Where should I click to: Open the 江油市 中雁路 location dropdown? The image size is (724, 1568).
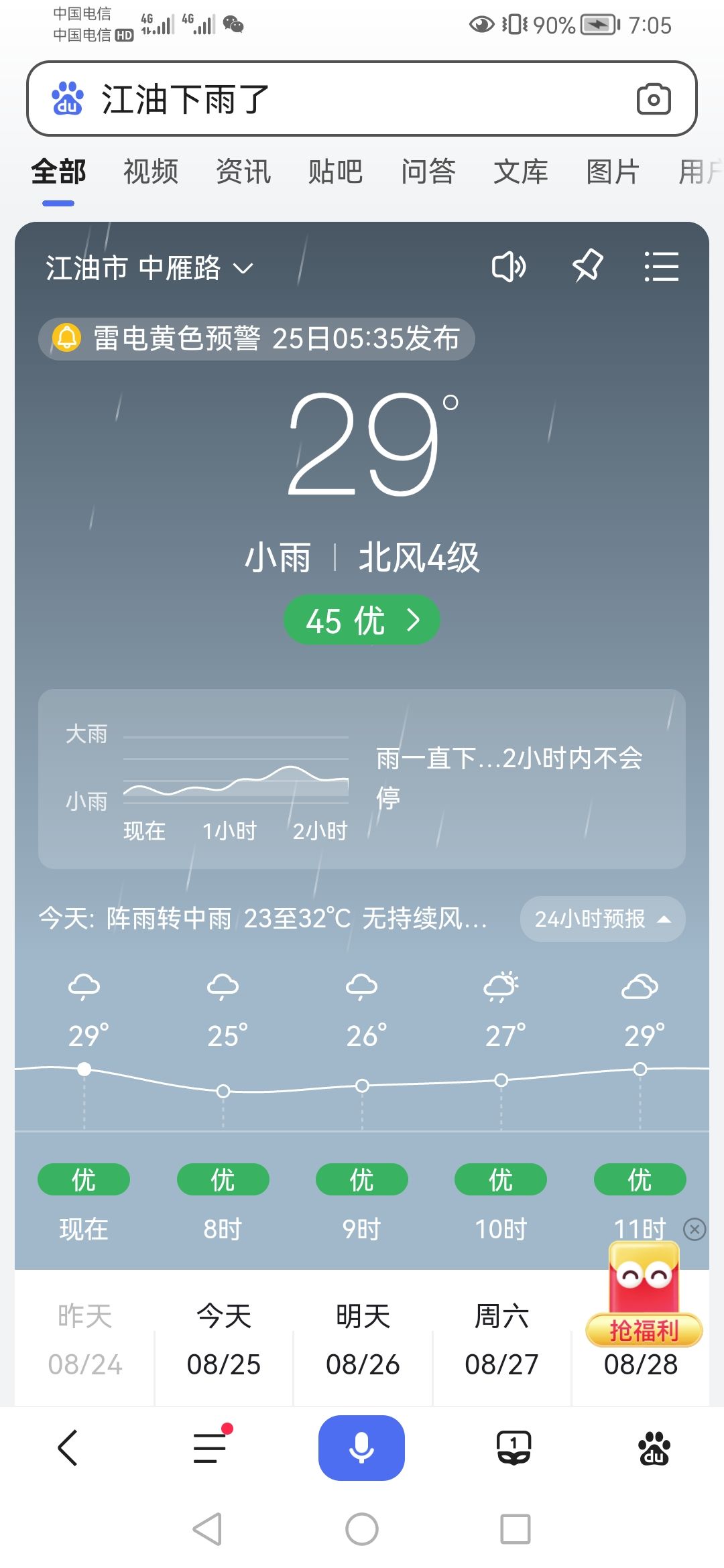point(149,268)
